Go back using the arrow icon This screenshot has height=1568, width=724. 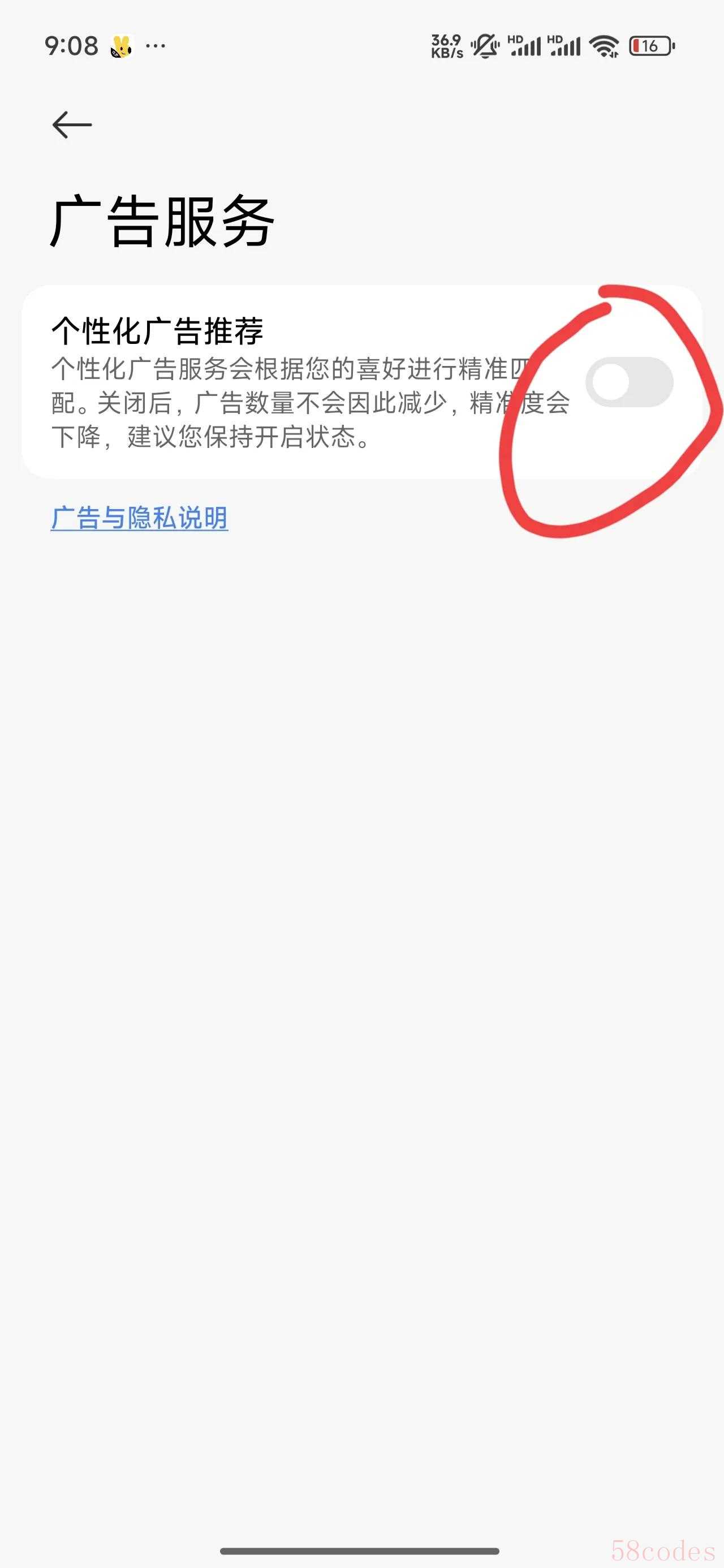(72, 125)
